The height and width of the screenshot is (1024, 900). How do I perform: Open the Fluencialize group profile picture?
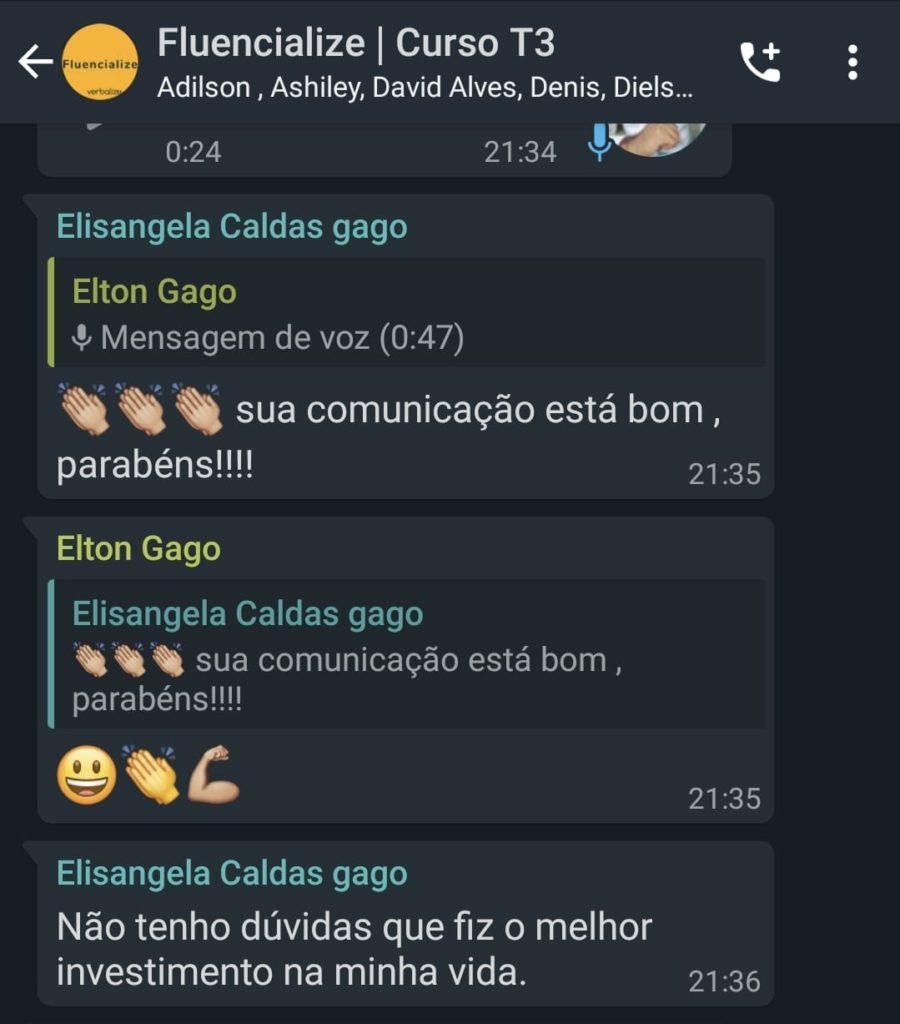[99, 62]
